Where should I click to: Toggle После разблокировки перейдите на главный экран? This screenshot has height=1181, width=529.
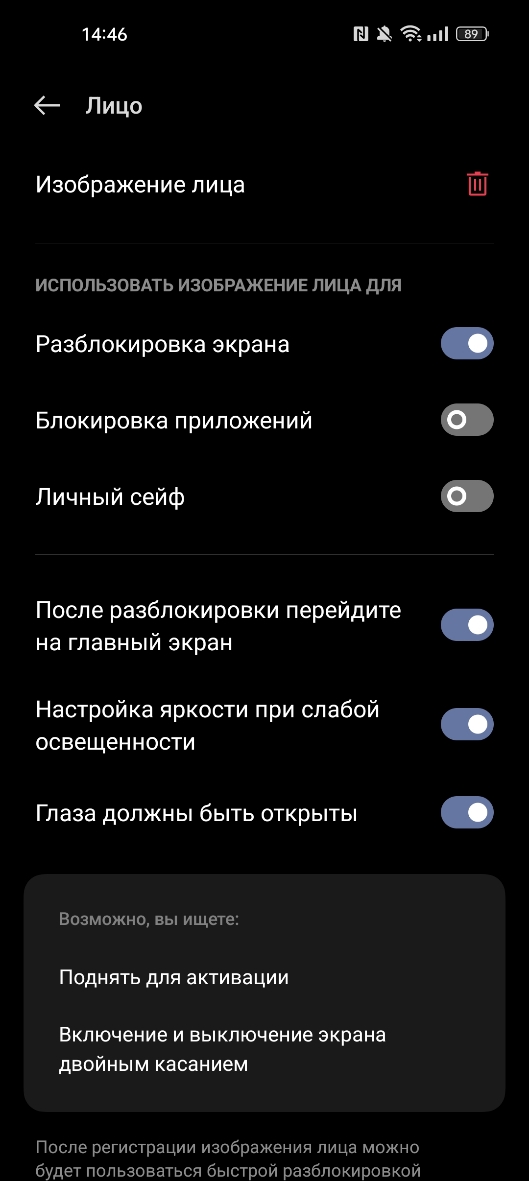[467, 625]
